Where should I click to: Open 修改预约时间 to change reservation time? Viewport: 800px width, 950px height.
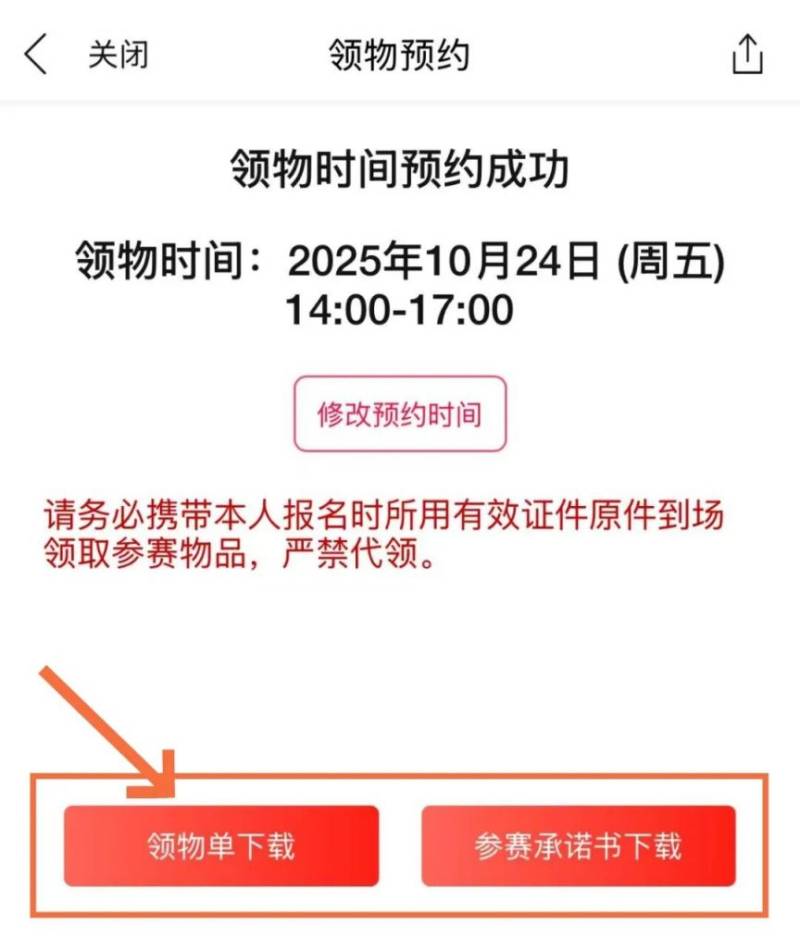coord(399,413)
